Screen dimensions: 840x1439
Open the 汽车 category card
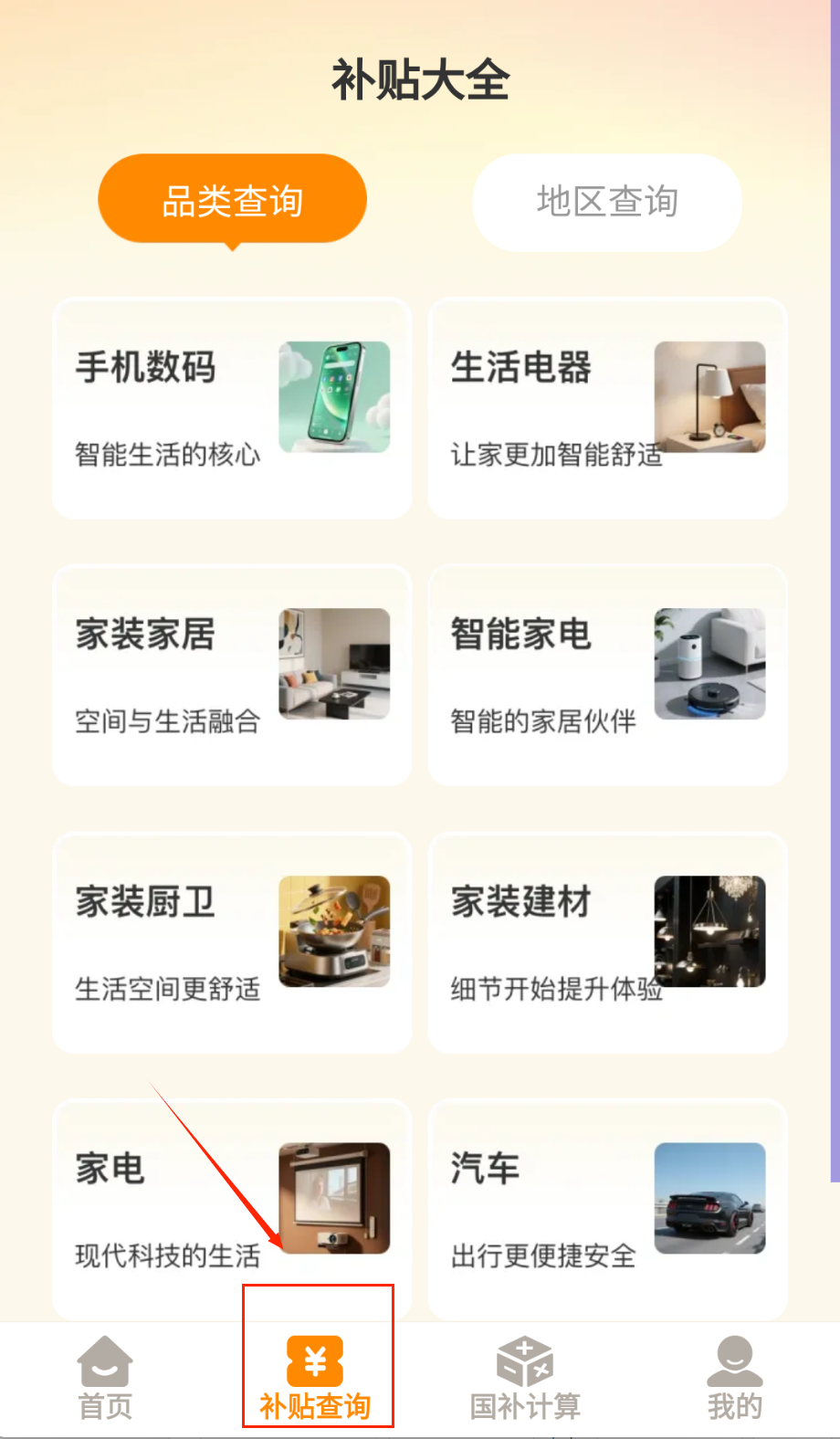tap(607, 1207)
